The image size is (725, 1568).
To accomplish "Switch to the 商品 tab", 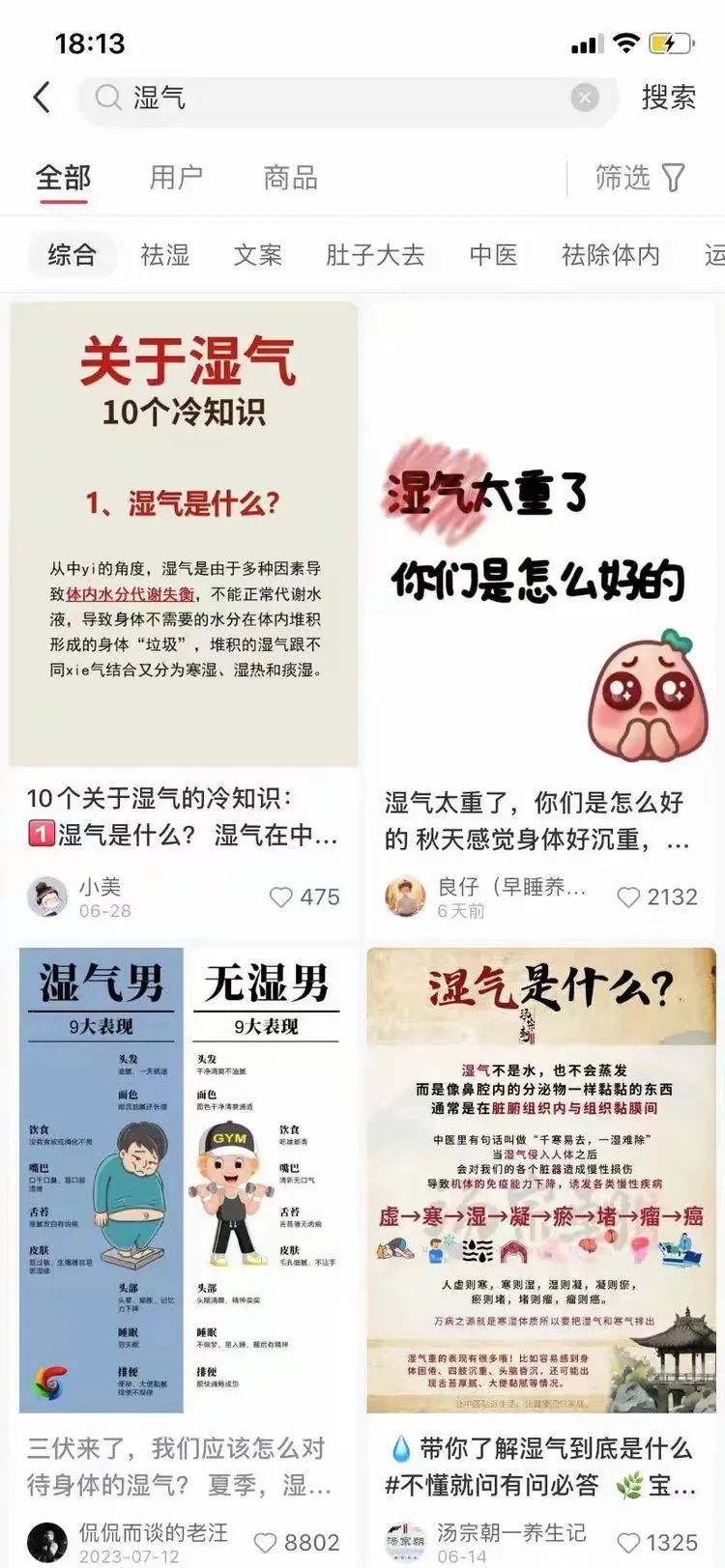I will 290,178.
